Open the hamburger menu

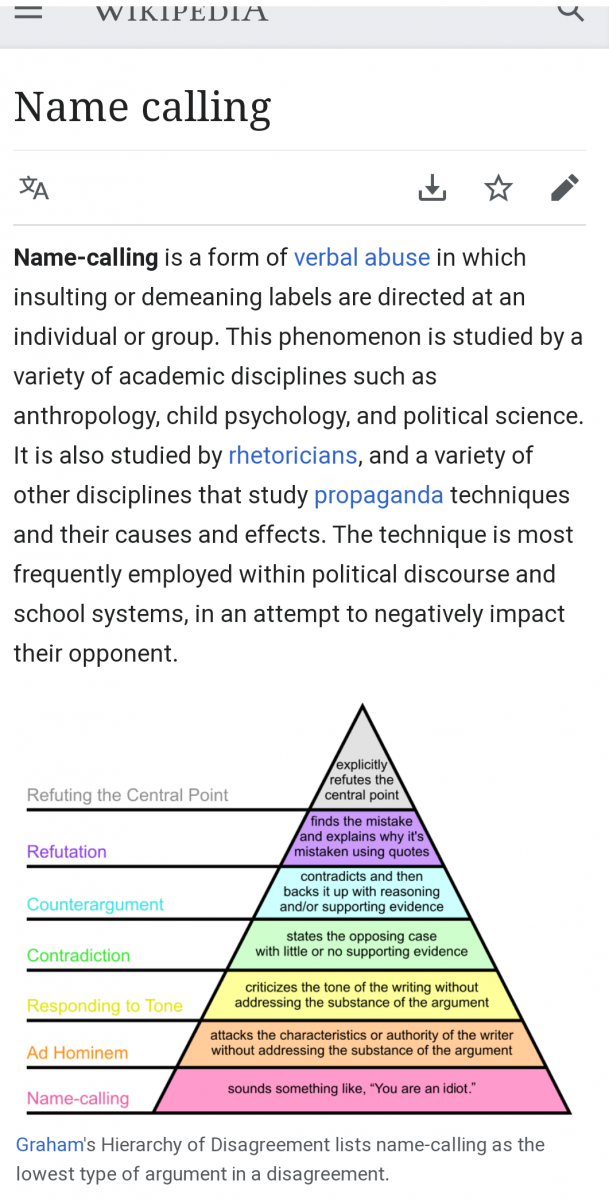point(27,9)
